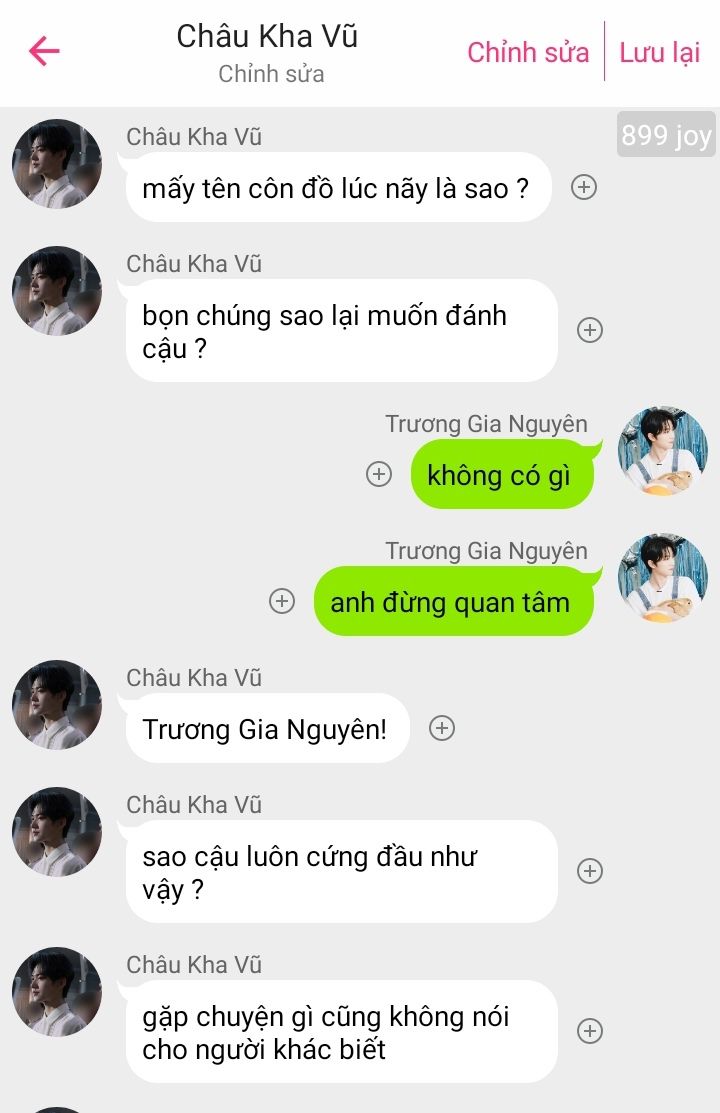Tap plus icon next to "không có gì"
720x1113 pixels.
point(379,474)
